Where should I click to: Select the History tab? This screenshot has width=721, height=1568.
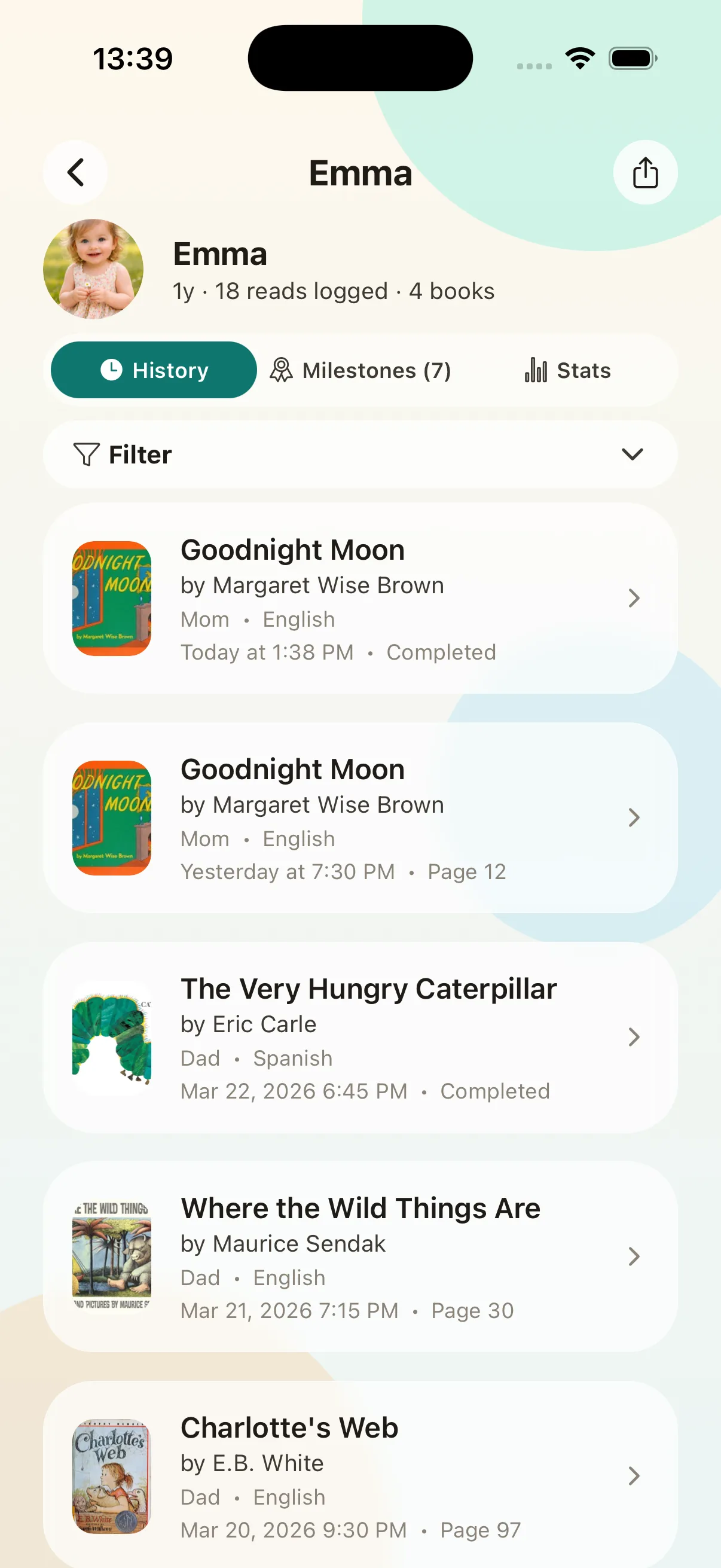click(x=154, y=370)
